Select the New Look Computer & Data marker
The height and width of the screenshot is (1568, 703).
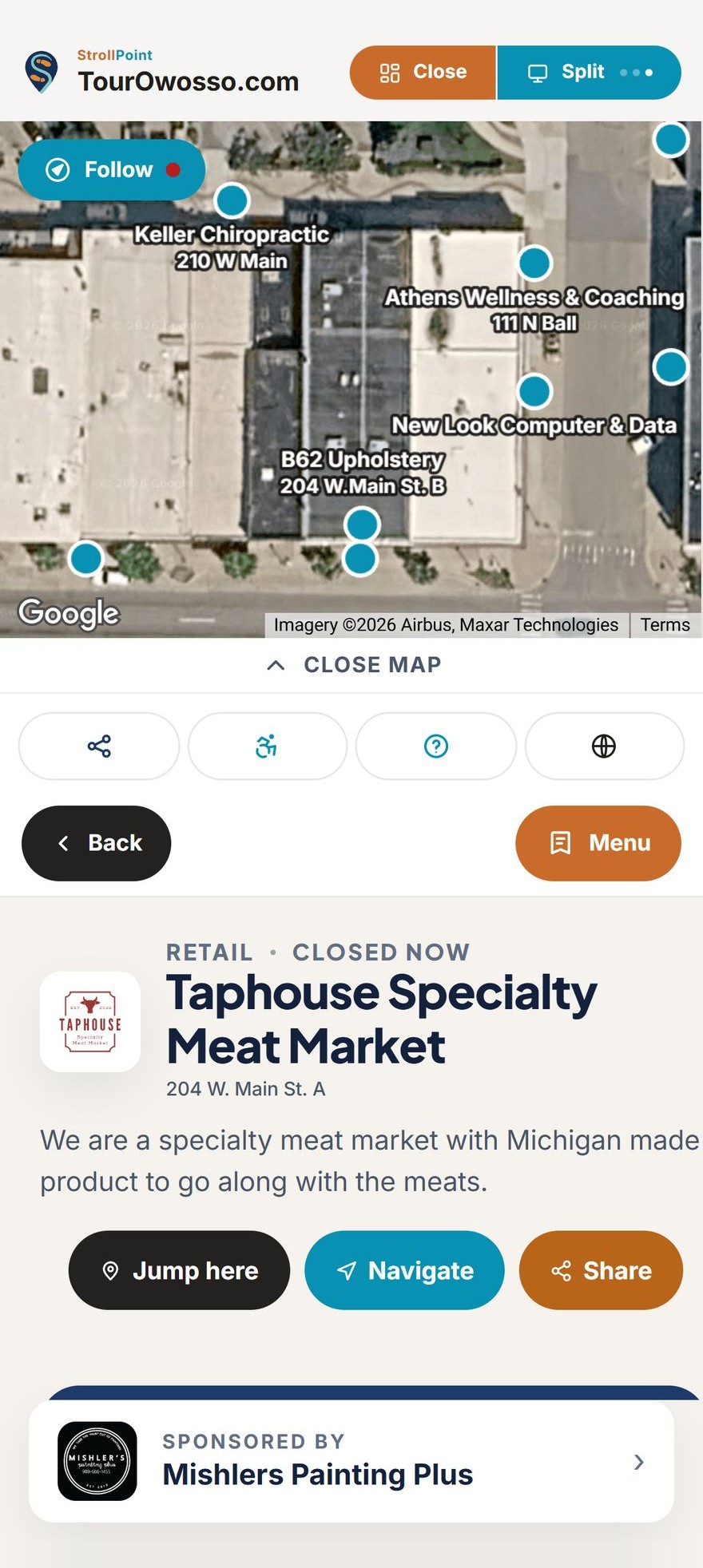(x=534, y=391)
